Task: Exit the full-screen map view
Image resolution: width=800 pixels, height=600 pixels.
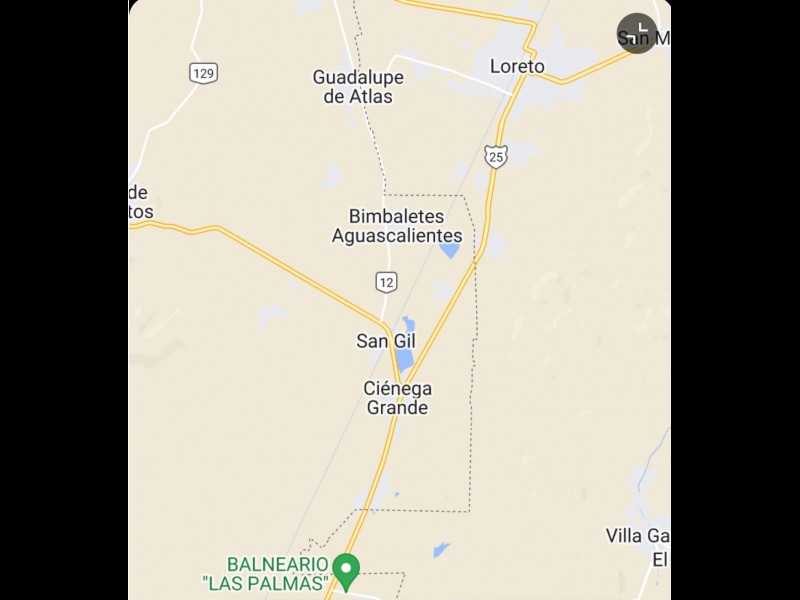Action: (x=637, y=33)
